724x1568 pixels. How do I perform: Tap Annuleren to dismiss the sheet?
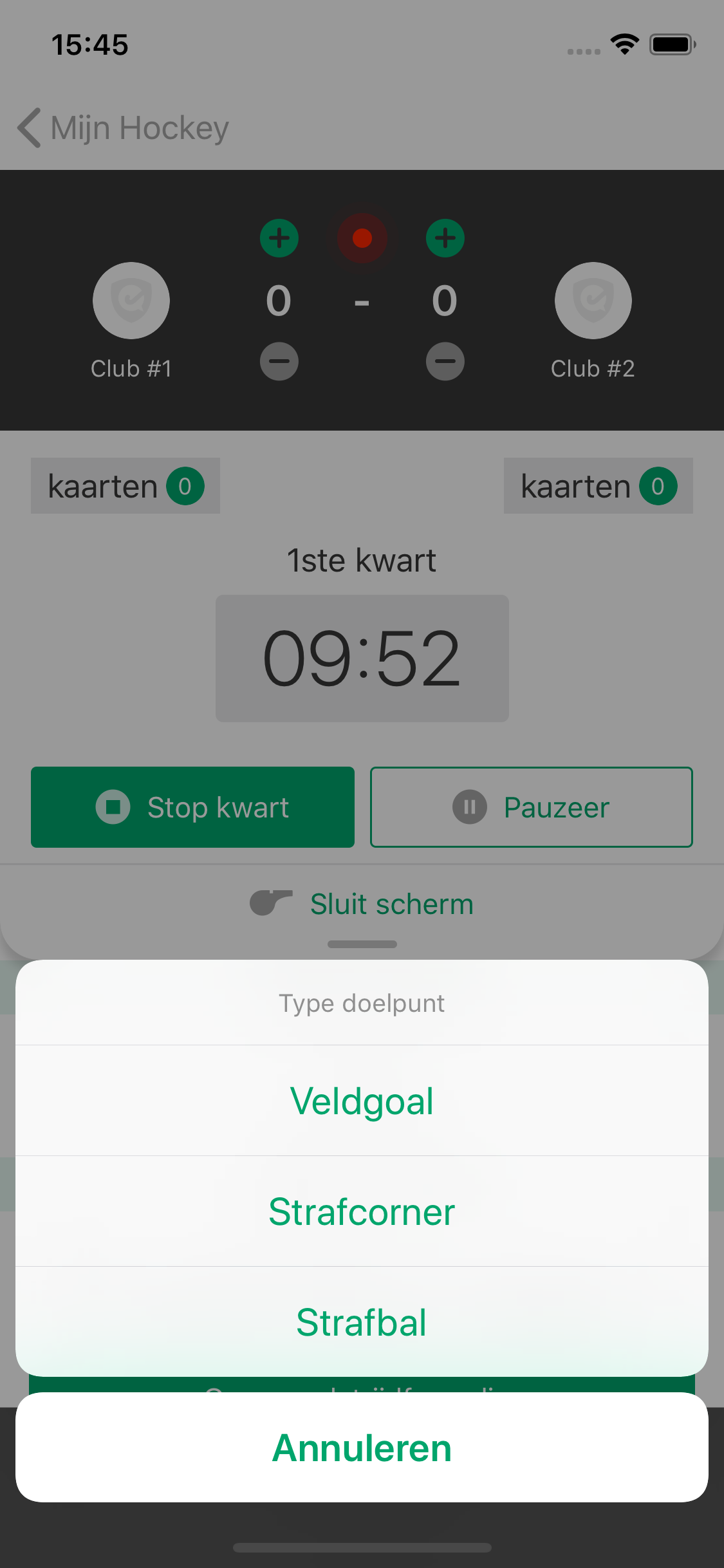pyautogui.click(x=362, y=1448)
